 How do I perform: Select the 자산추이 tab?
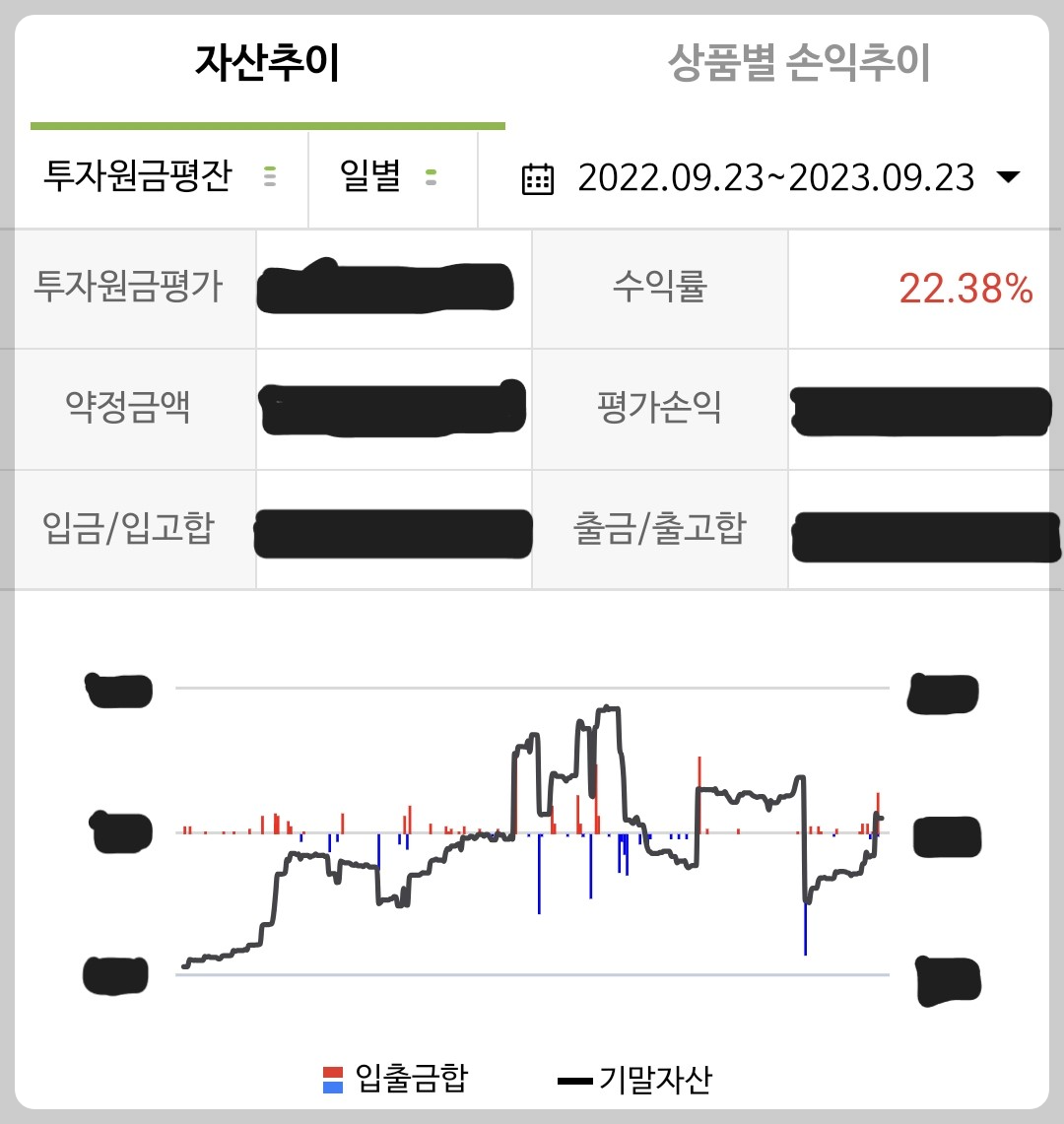pyautogui.click(x=266, y=61)
